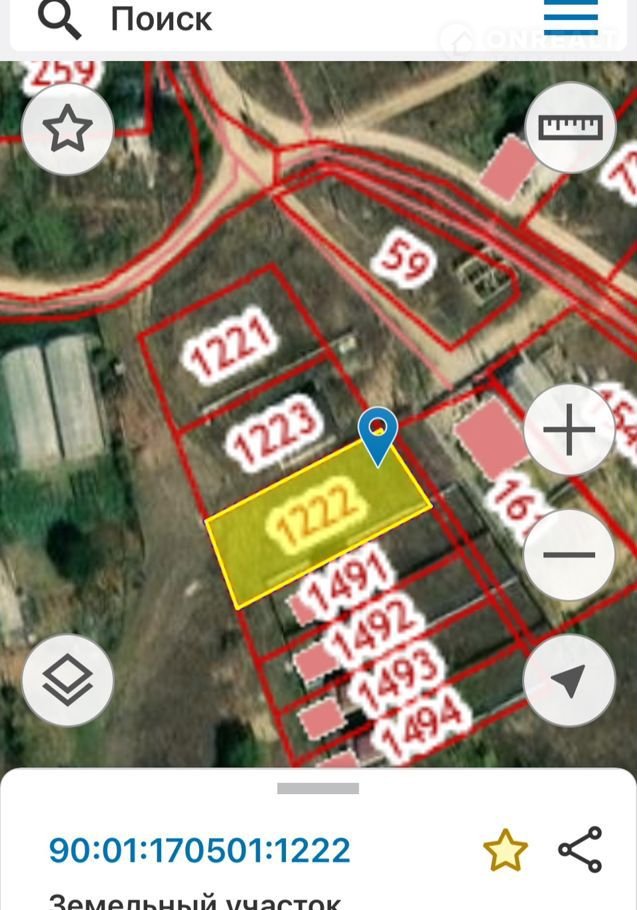Expand the parcel info sheet handle
Viewport: 637px width, 910px height.
point(318,788)
